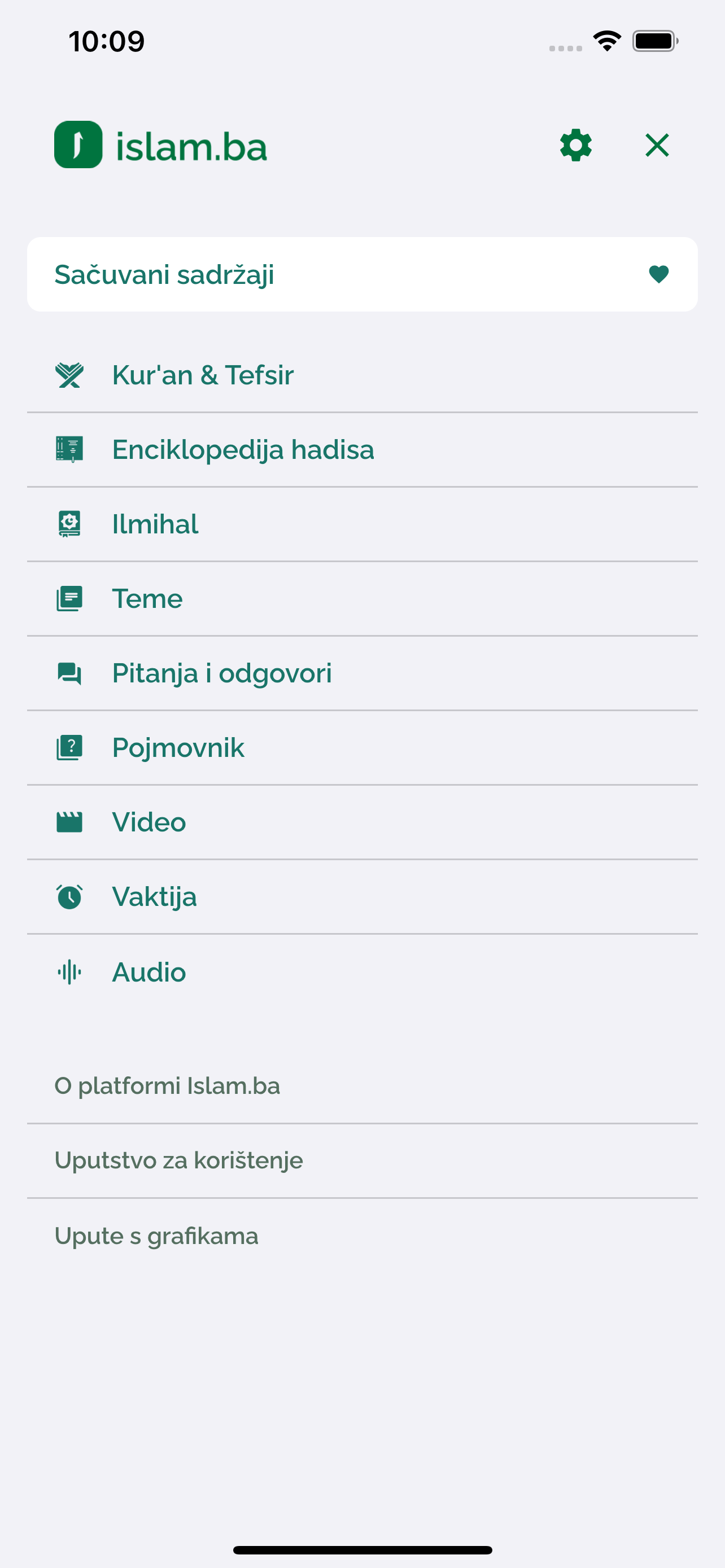Tap Upute s grafikama

156,1236
